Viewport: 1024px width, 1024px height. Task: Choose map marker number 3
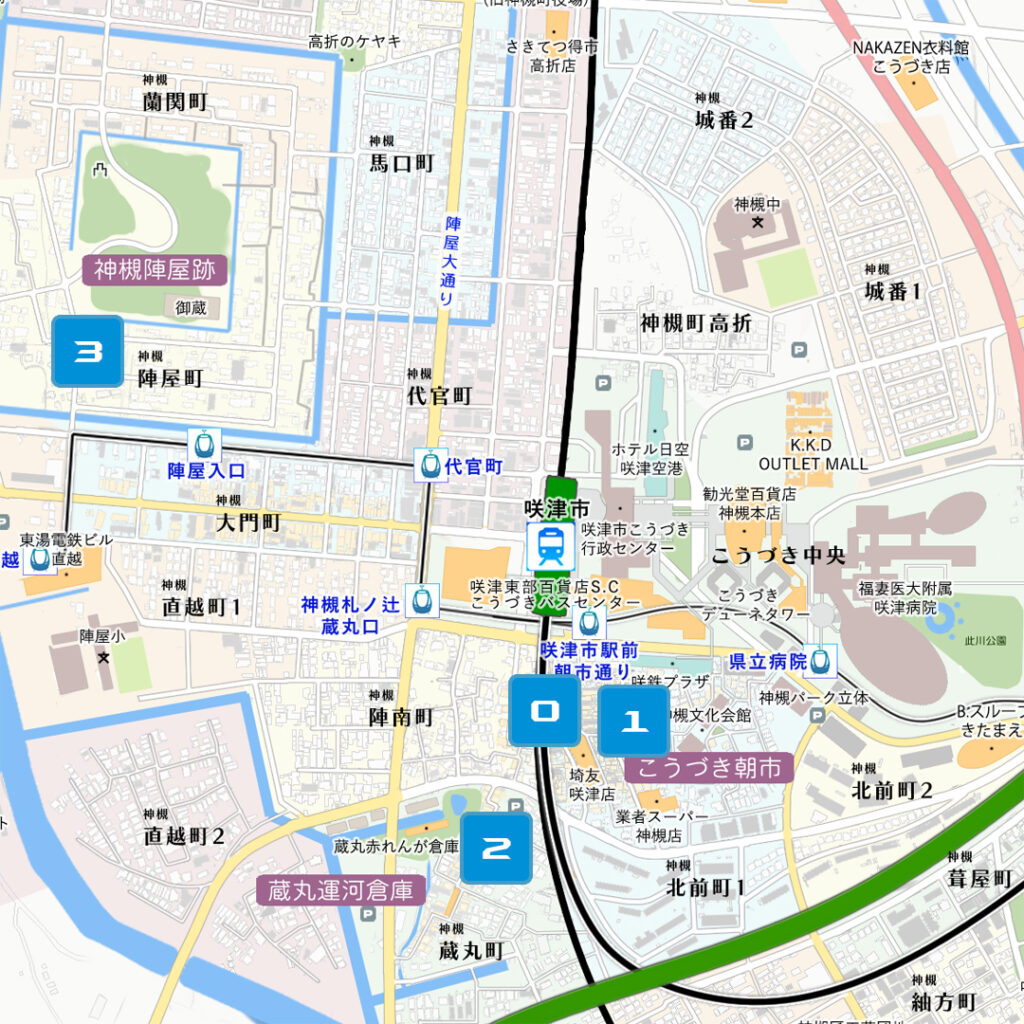tap(88, 351)
